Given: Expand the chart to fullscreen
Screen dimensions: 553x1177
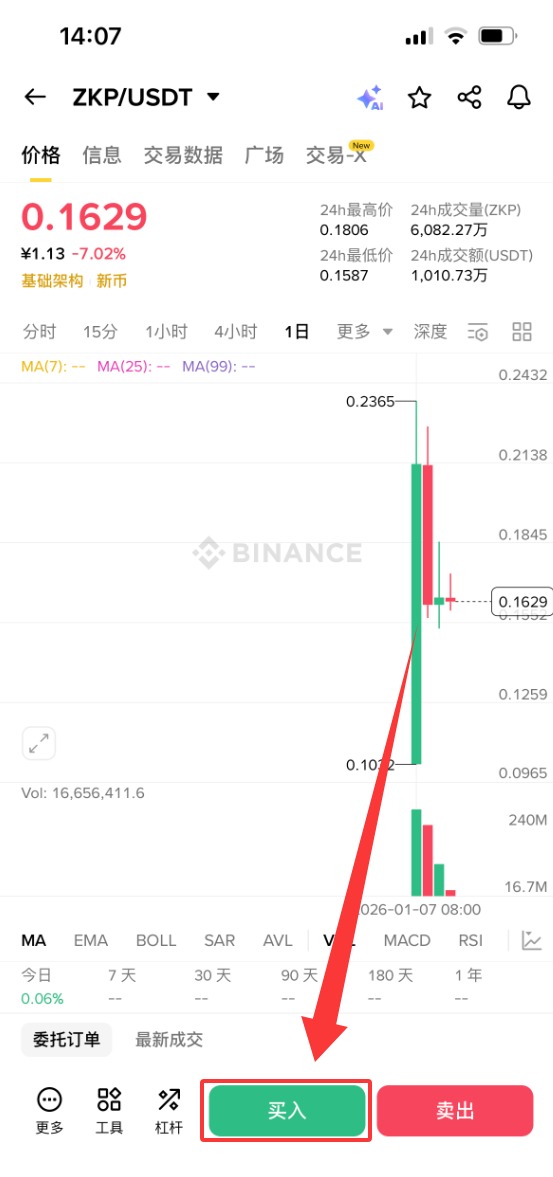Looking at the screenshot, I should pos(38,744).
